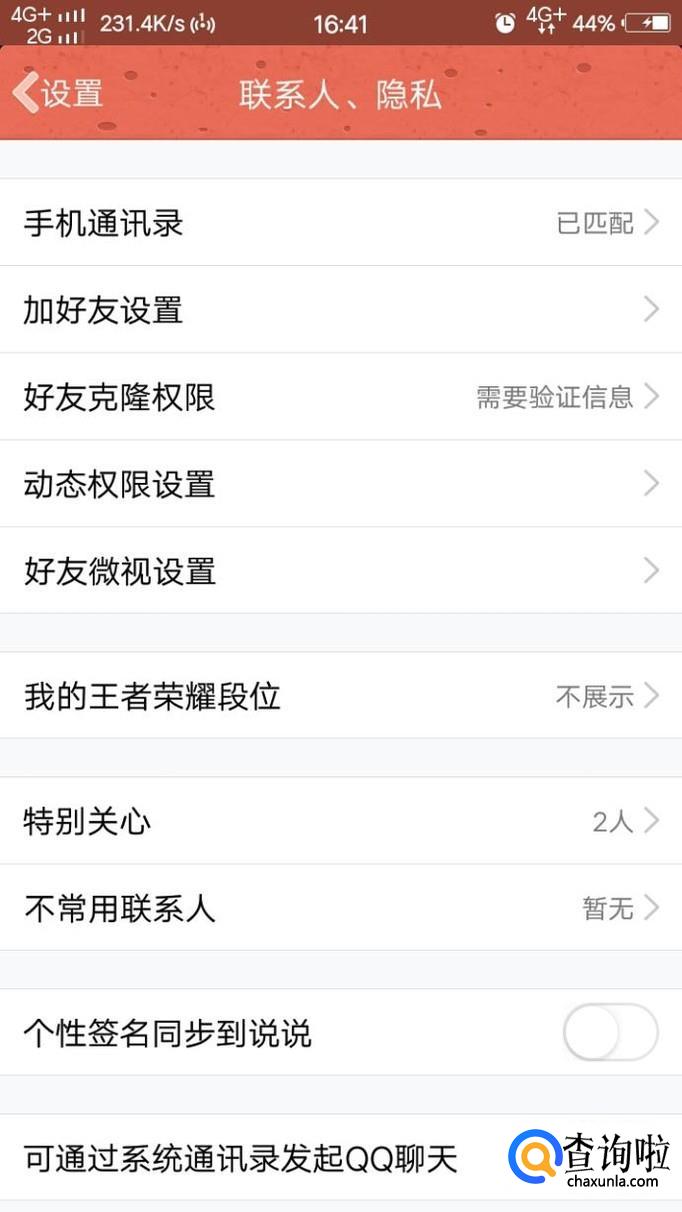Screen dimensions: 682x1212
Task: Open 动态权限设置
Action: [x=340, y=484]
